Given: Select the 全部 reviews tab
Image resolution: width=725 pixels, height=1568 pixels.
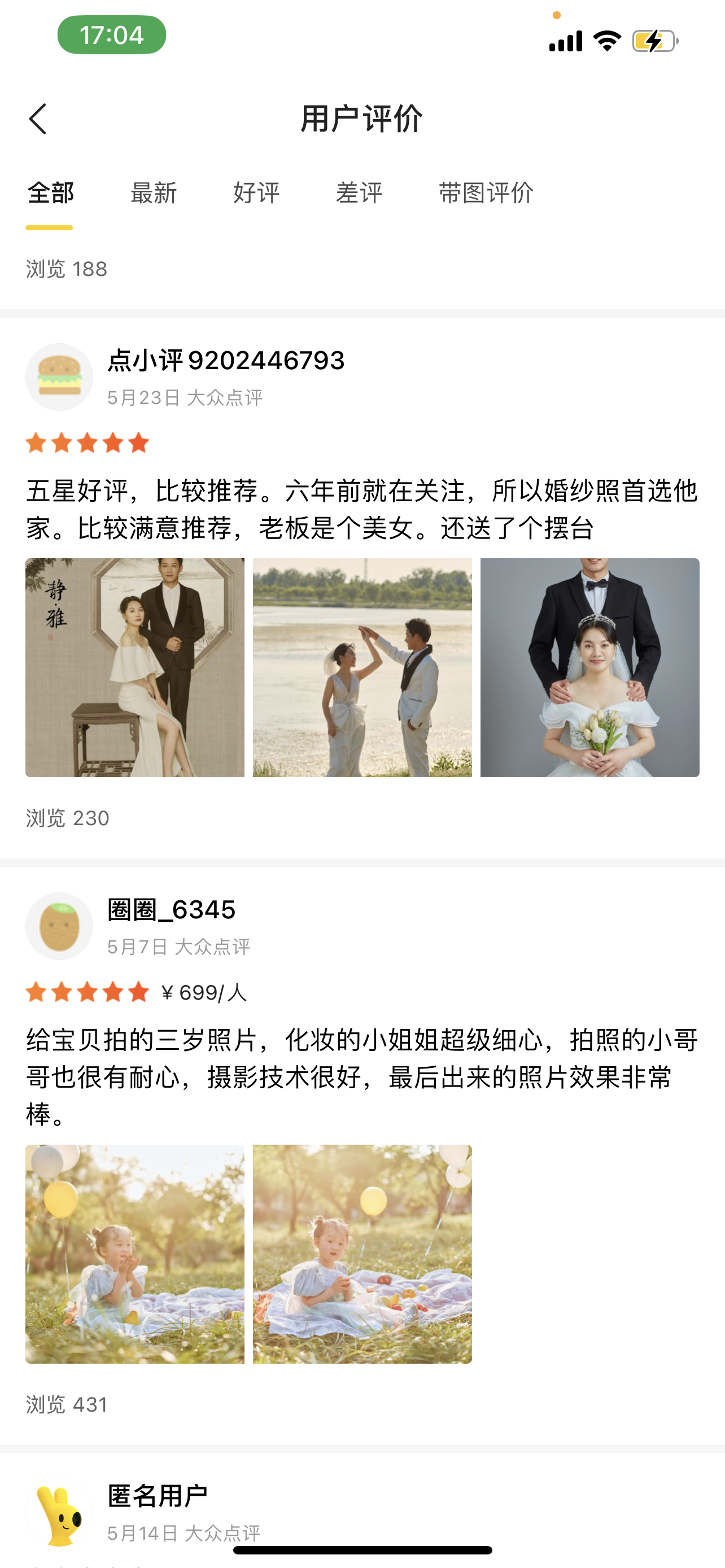Looking at the screenshot, I should point(50,193).
